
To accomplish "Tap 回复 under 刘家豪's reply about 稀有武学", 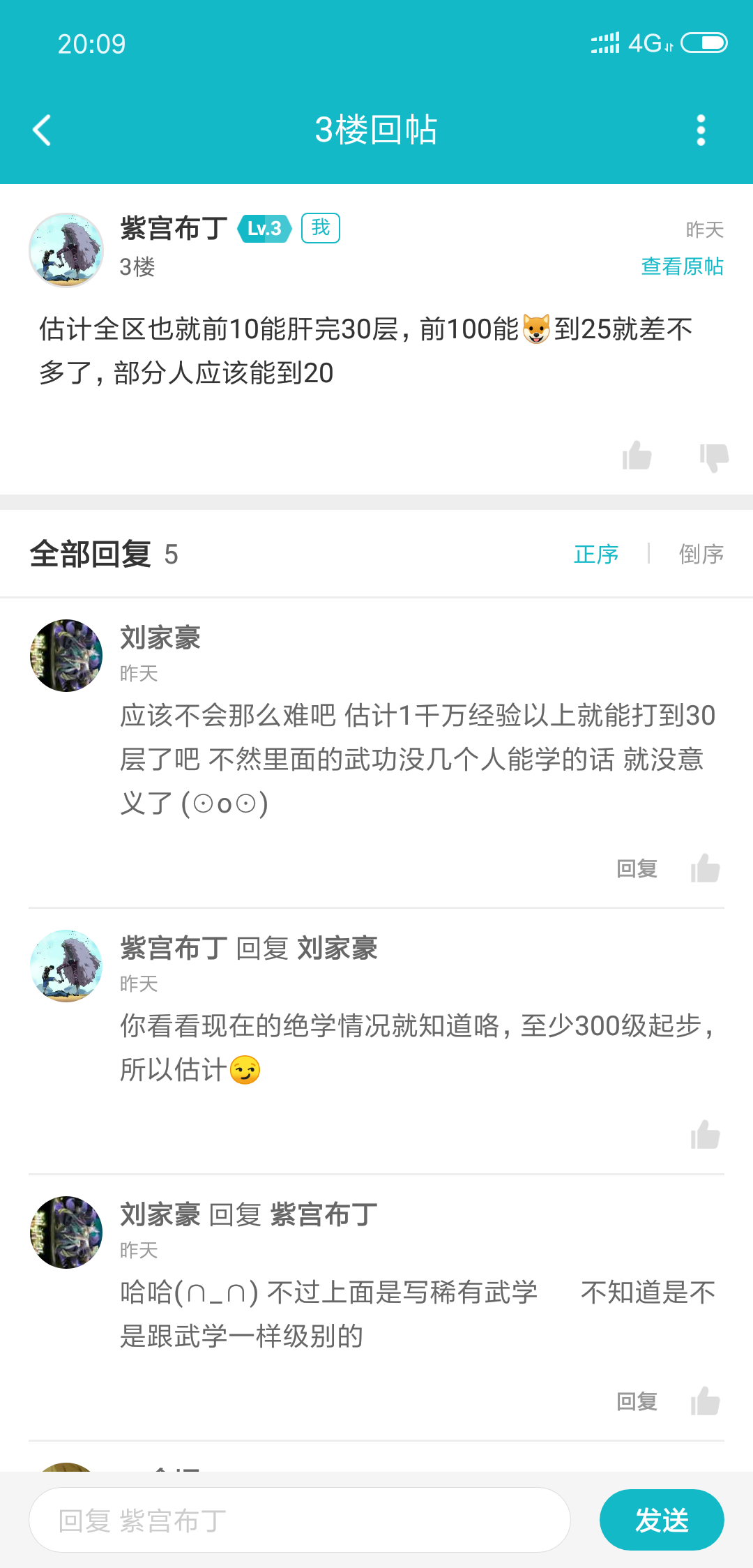I will coord(637,1402).
